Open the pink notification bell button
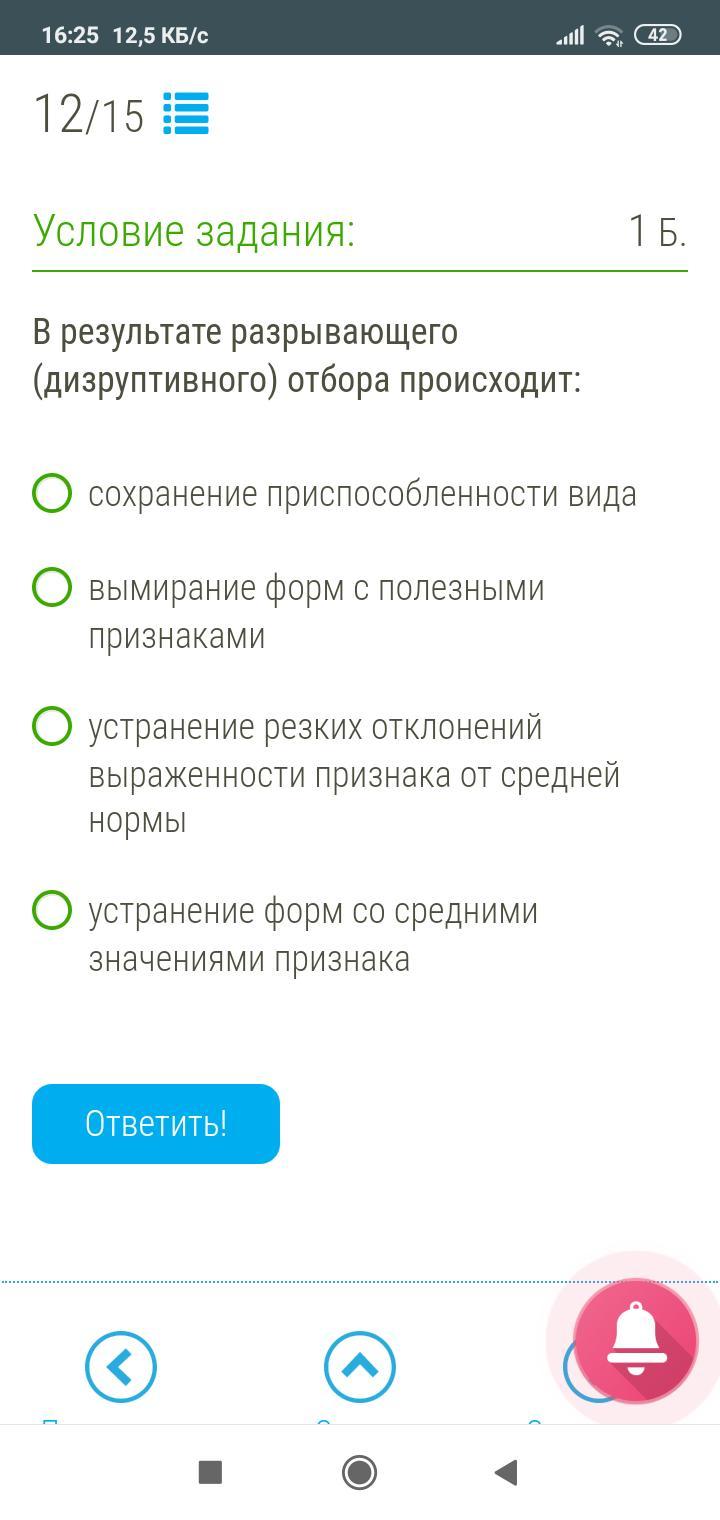Image resolution: width=720 pixels, height=1520 pixels. pos(635,1341)
